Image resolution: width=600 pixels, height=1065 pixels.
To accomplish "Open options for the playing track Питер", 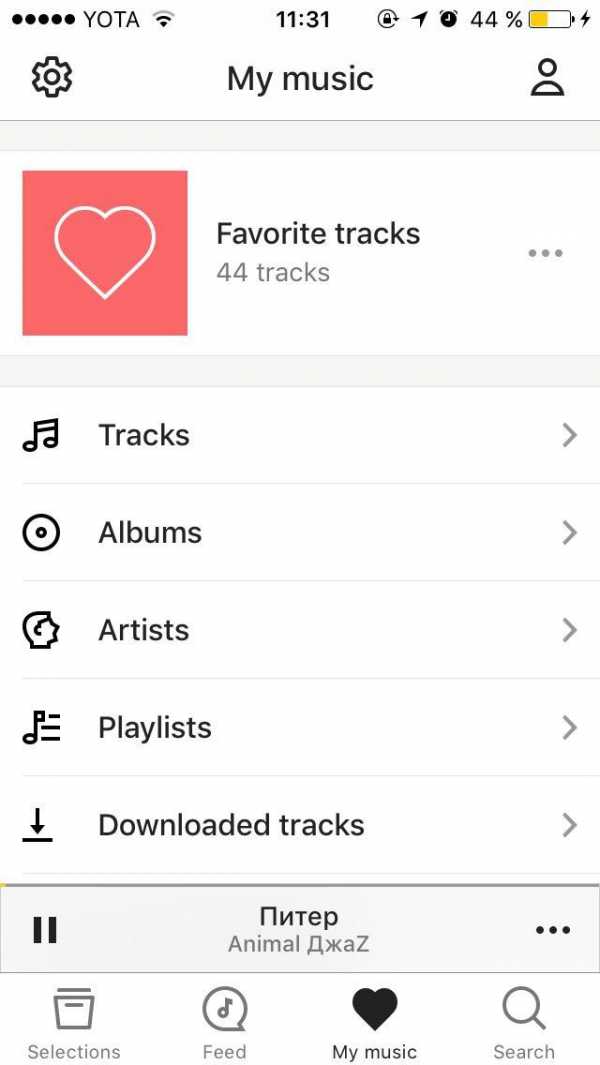I will pos(552,930).
